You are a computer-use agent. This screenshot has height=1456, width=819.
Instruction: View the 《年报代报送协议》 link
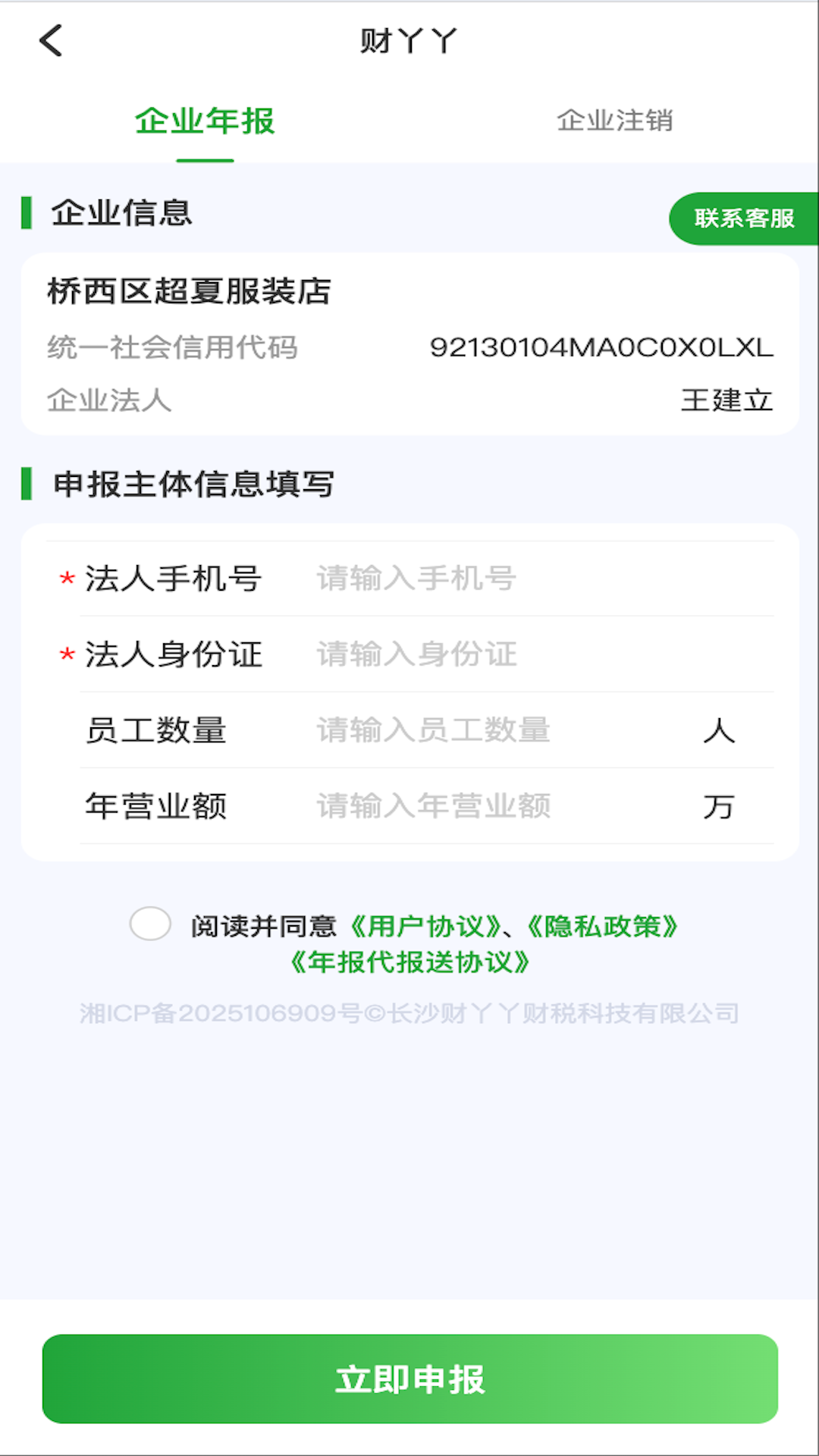pos(409,962)
